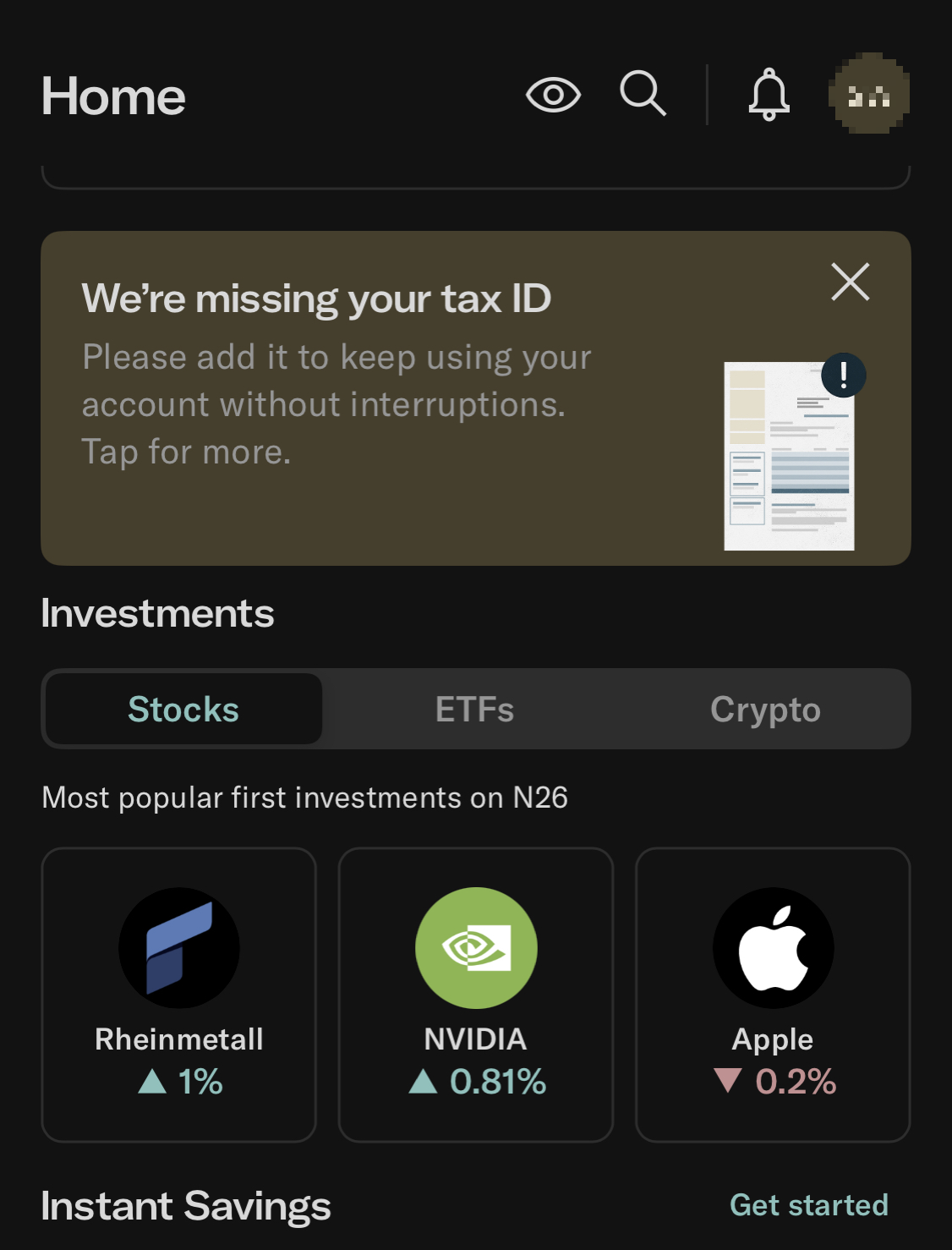952x1250 pixels.
Task: View the NVIDIA stock card
Action: 476,995
